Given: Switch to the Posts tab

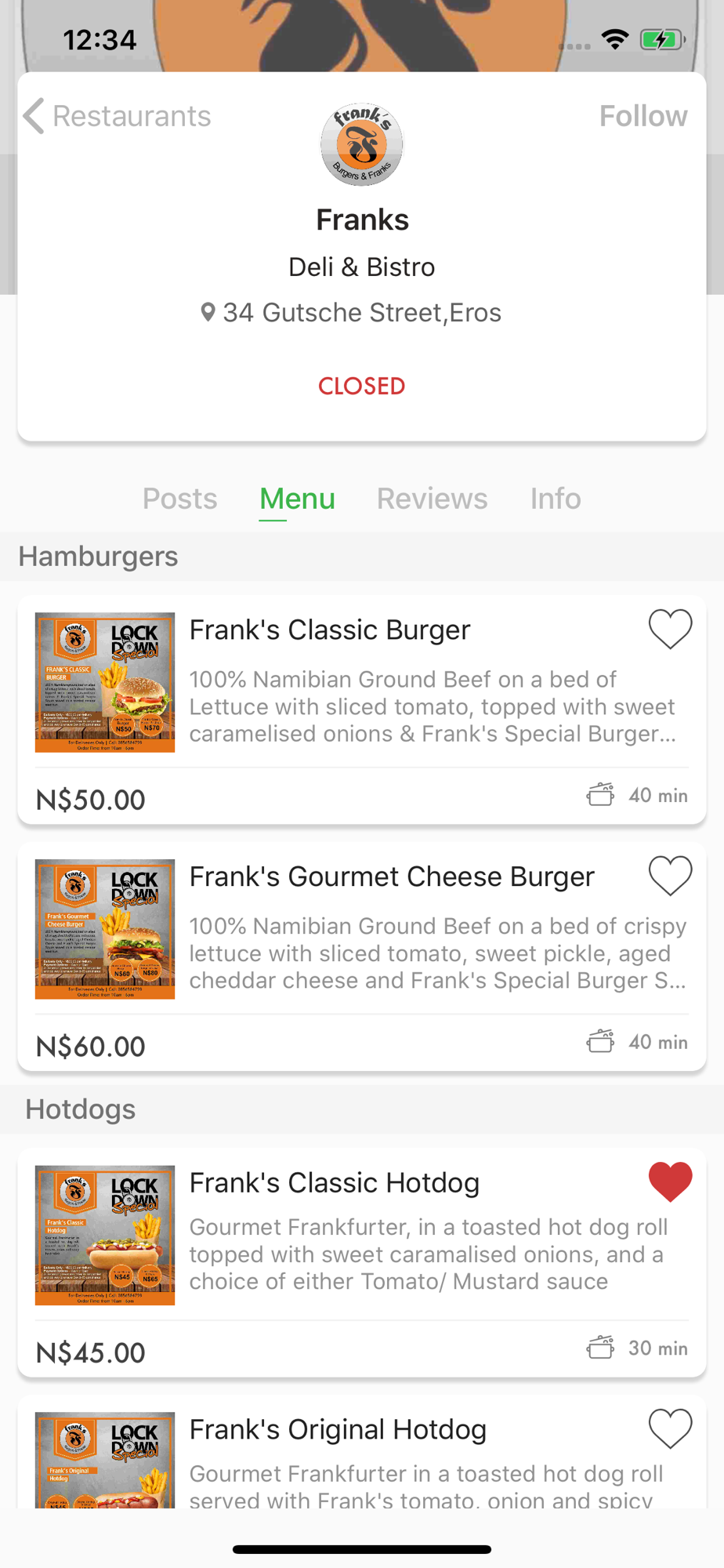Looking at the screenshot, I should click(179, 499).
